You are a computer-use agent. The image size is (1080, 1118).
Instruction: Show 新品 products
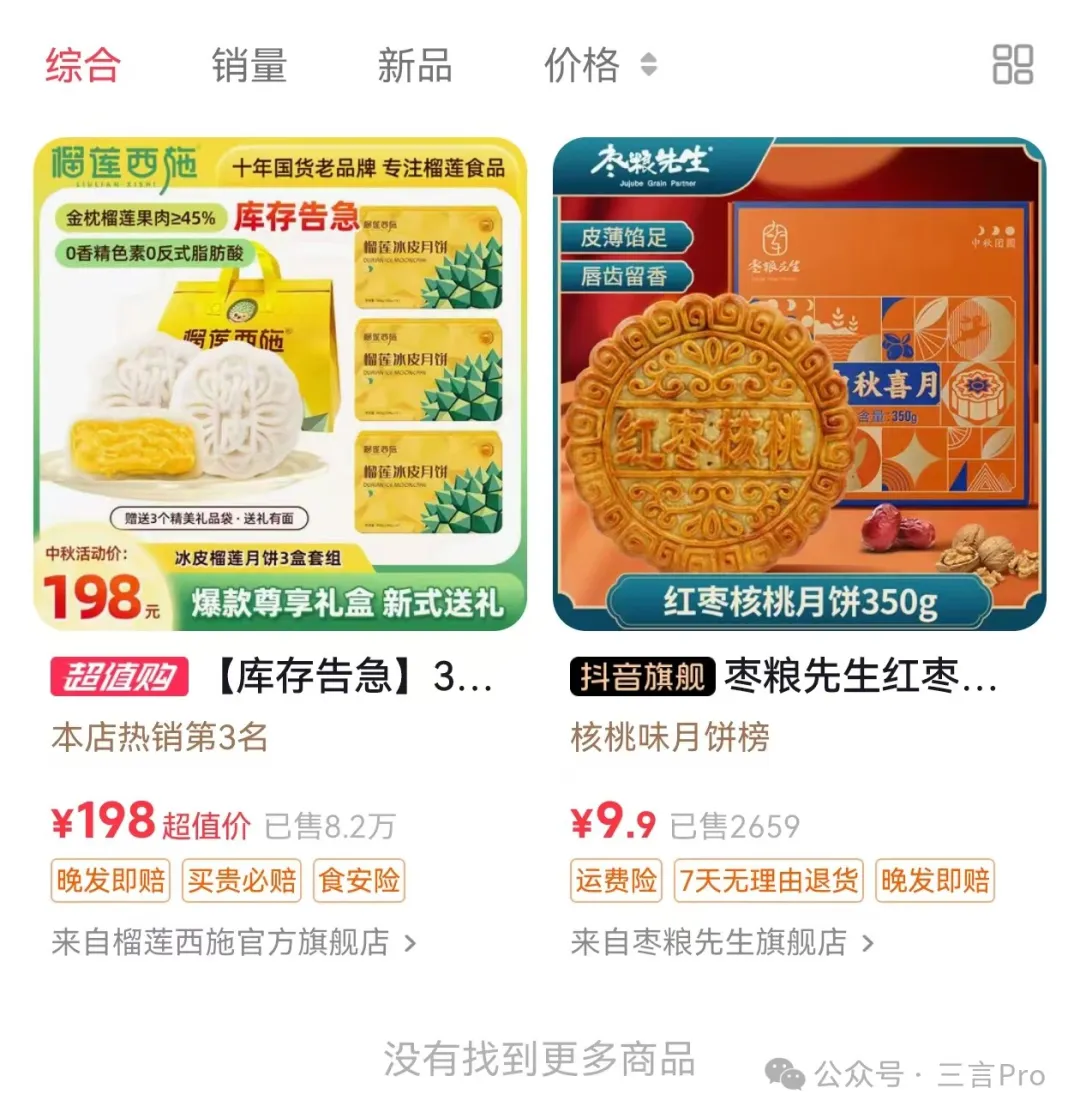414,65
